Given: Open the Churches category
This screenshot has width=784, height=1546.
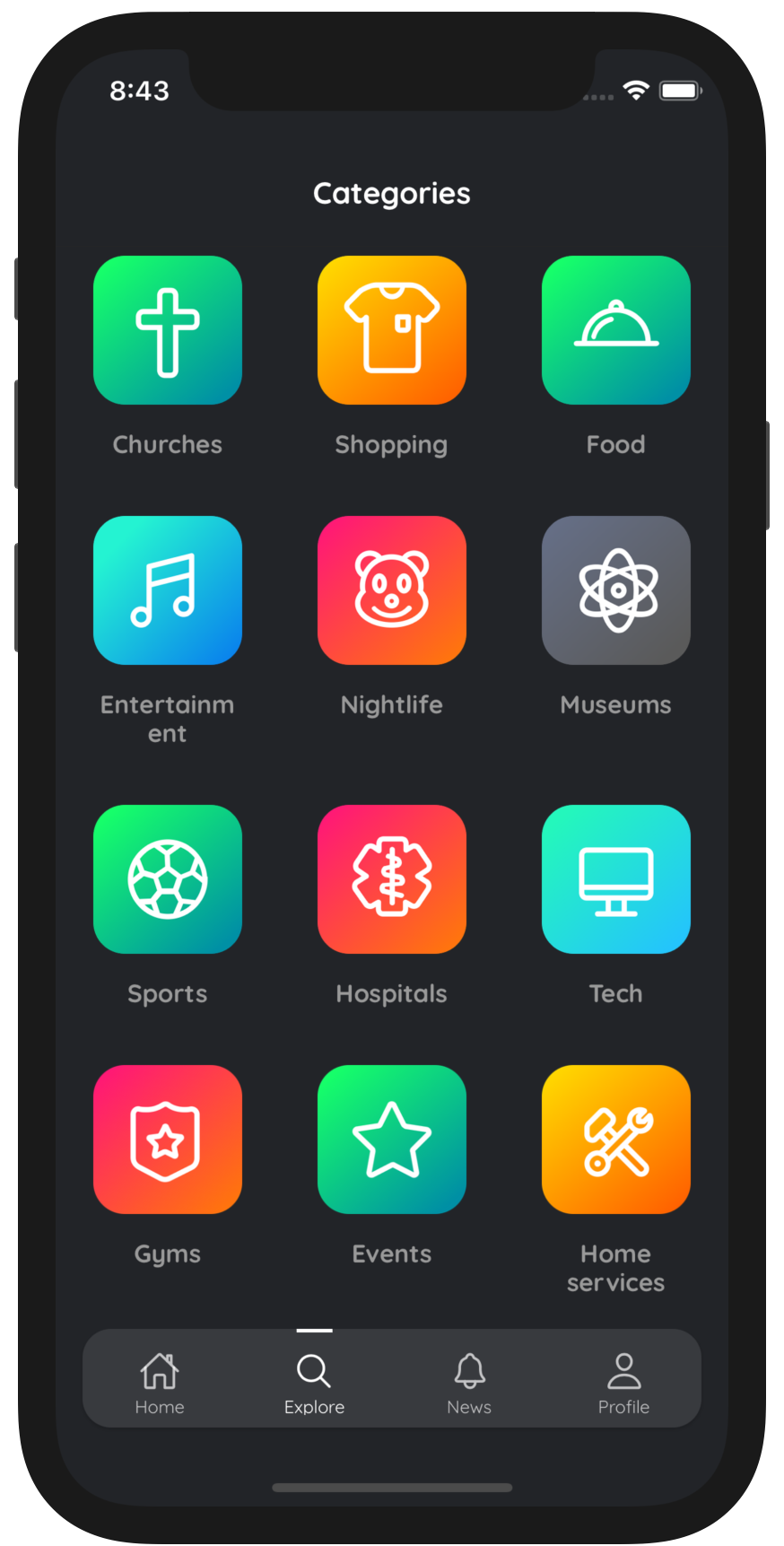Looking at the screenshot, I should click(x=168, y=330).
